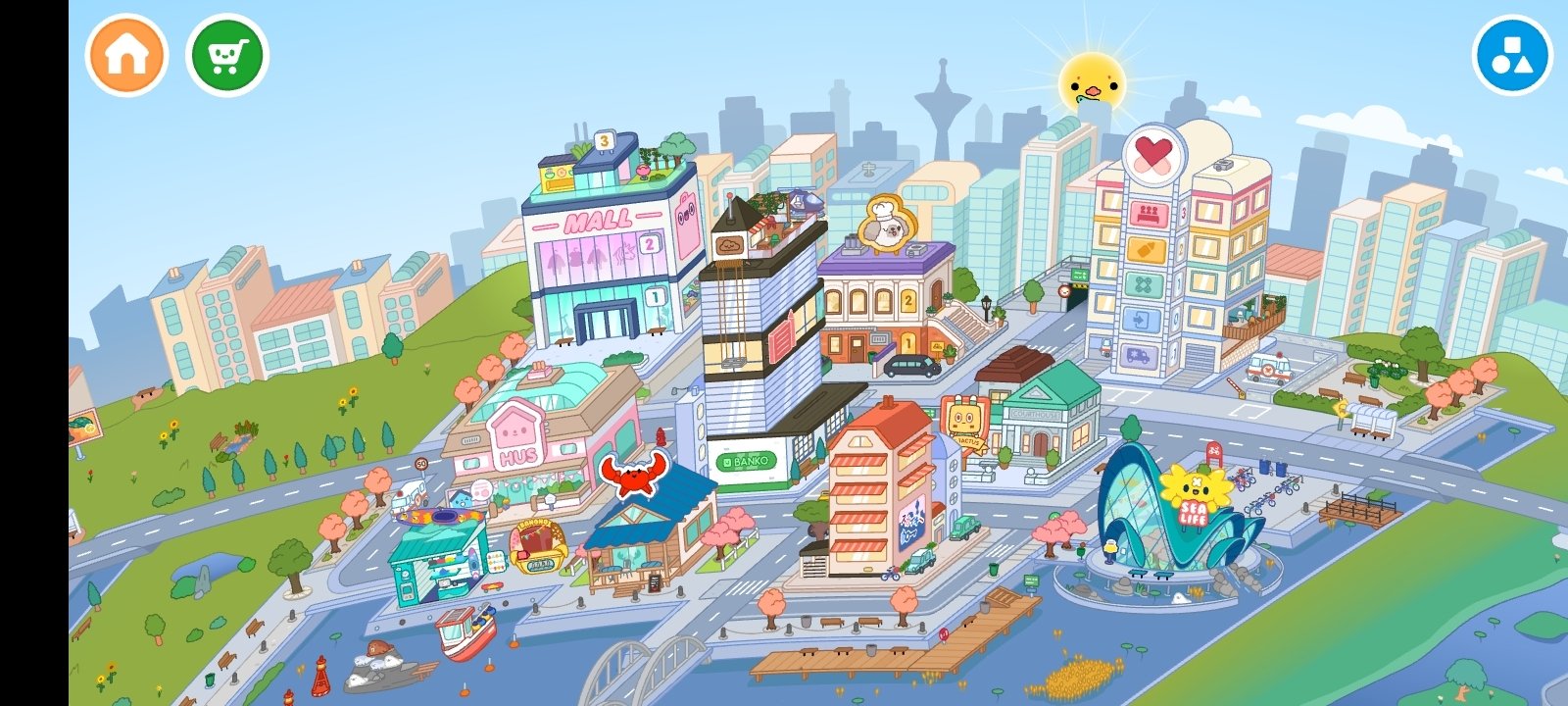This screenshot has width=1568, height=706.
Task: Open the shop cart
Action: [x=226, y=55]
